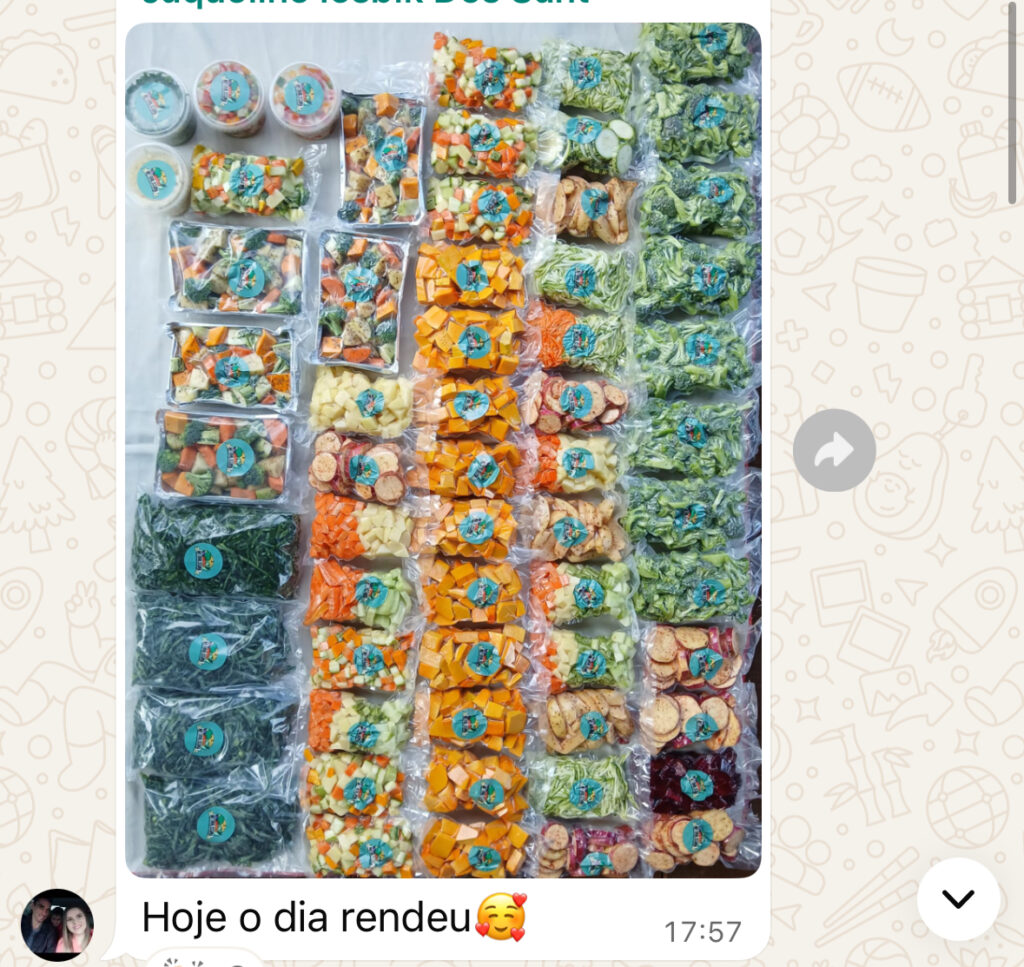
Task: Open the sender name at the top of the message
Action: [366, 3]
